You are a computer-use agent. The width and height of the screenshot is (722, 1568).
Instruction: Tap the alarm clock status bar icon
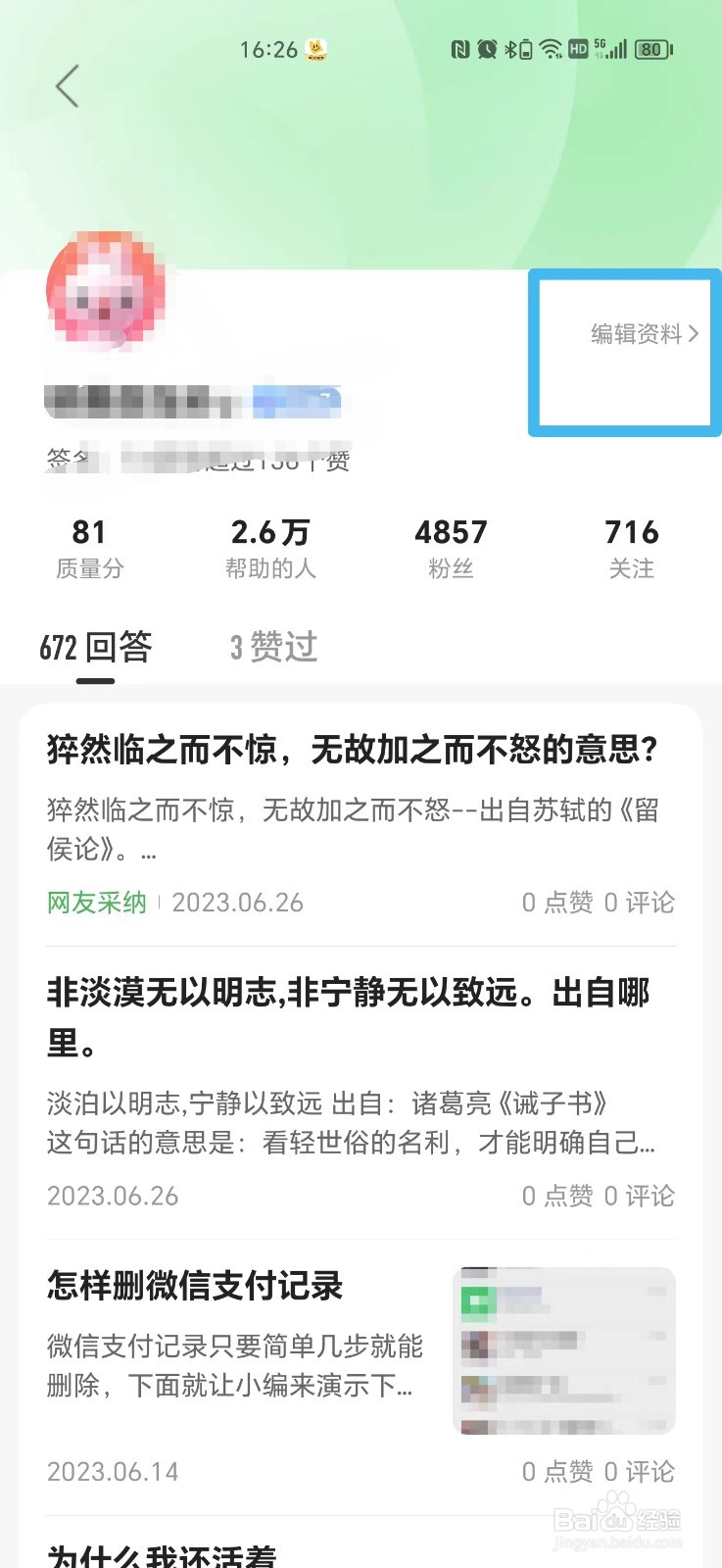[x=486, y=49]
